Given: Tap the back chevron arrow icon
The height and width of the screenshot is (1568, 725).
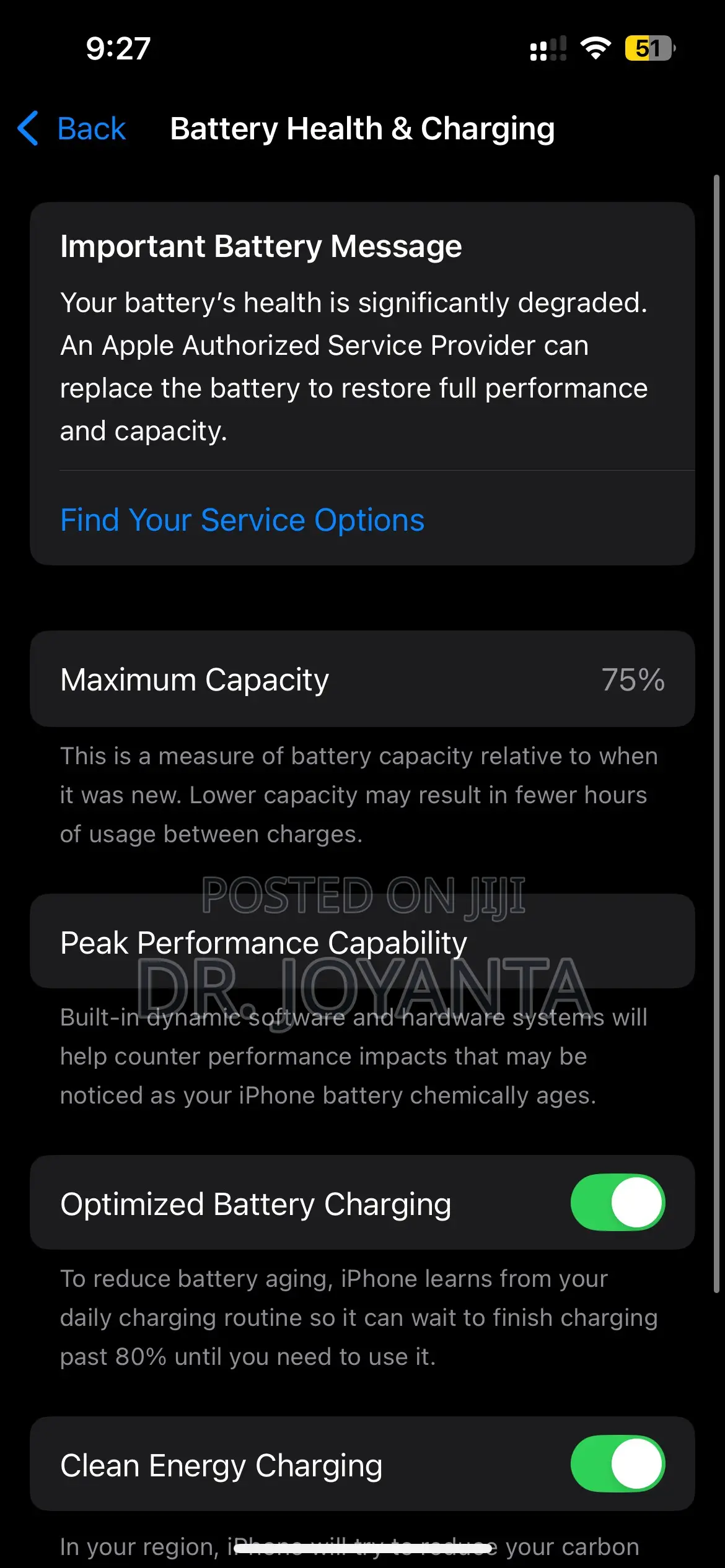Looking at the screenshot, I should point(27,129).
